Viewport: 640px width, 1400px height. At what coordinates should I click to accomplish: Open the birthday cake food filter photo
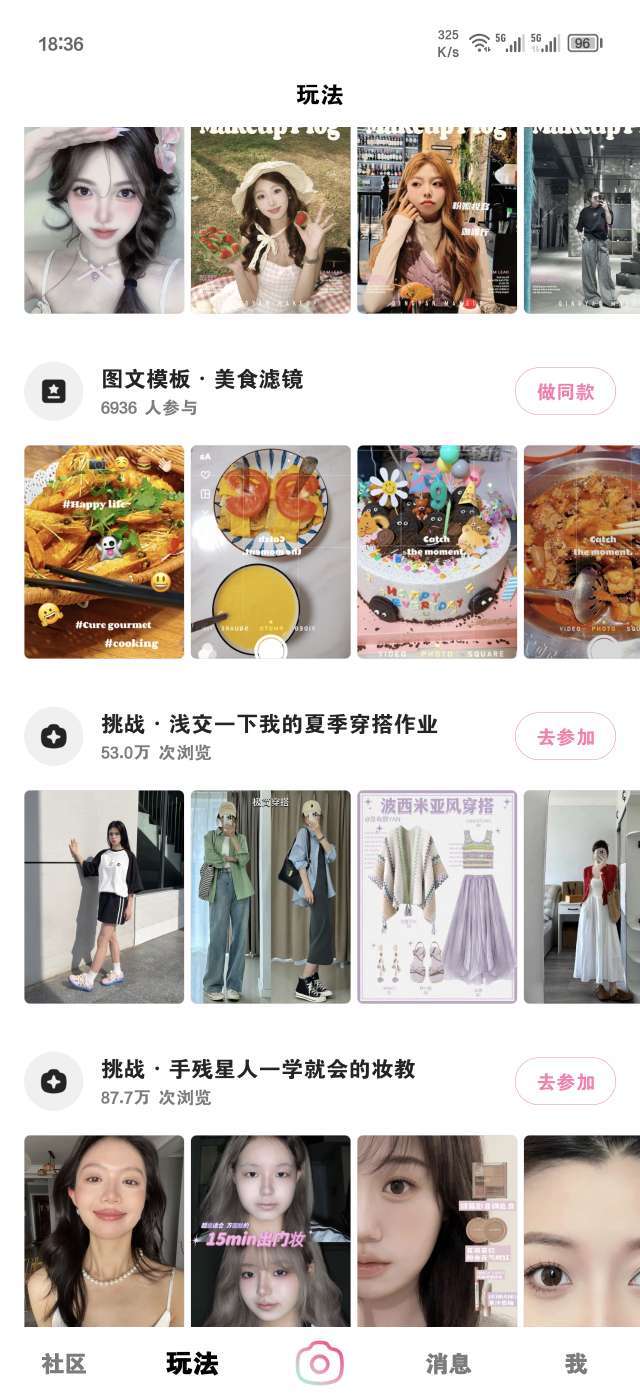pyautogui.click(x=437, y=552)
